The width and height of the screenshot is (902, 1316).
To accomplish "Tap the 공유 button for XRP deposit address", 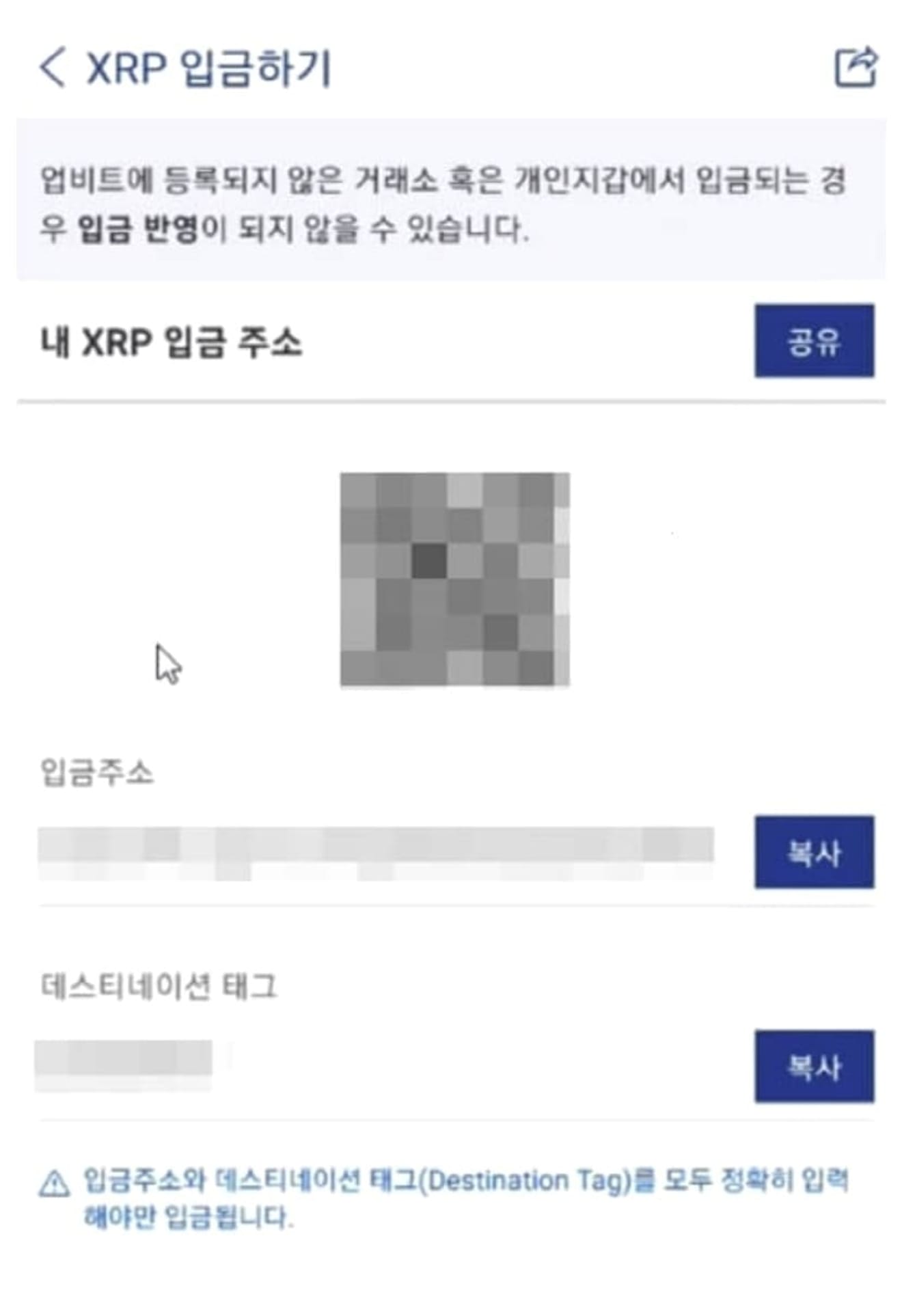I will click(x=814, y=340).
